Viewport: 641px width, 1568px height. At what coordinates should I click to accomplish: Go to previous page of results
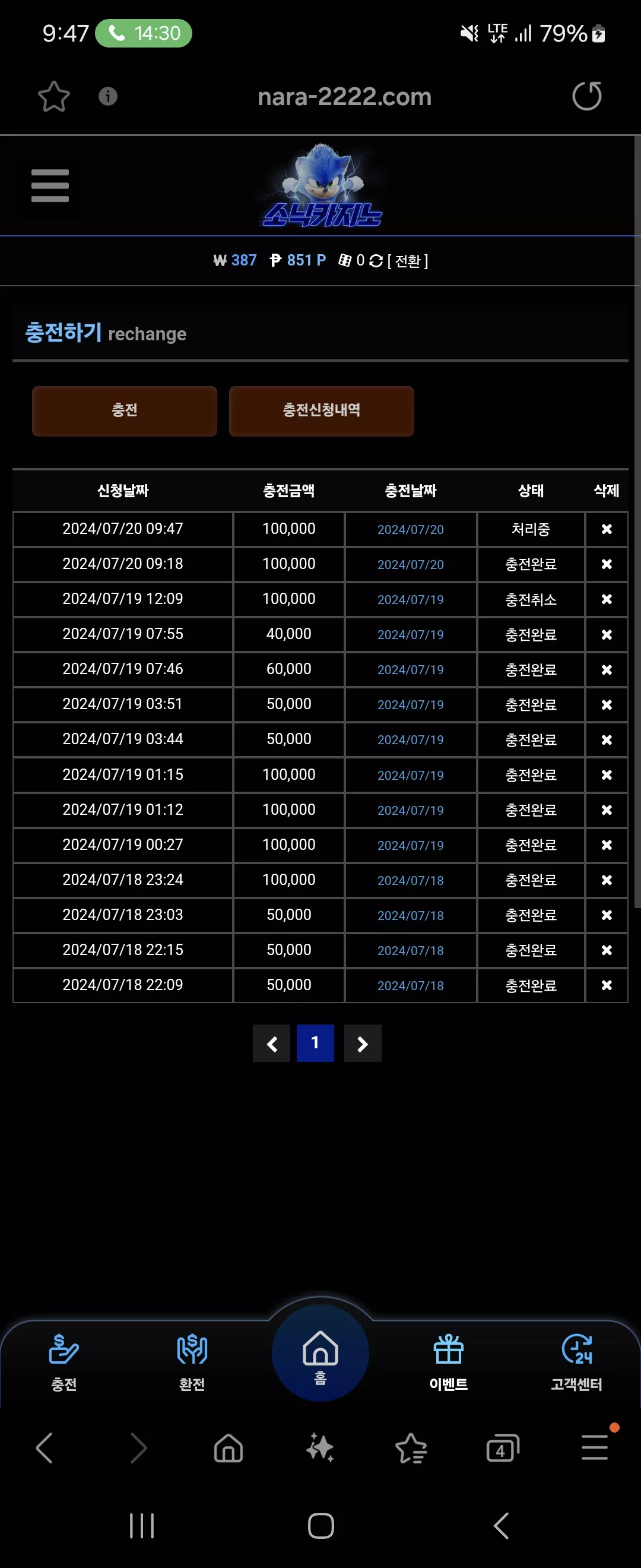pyautogui.click(x=271, y=1044)
